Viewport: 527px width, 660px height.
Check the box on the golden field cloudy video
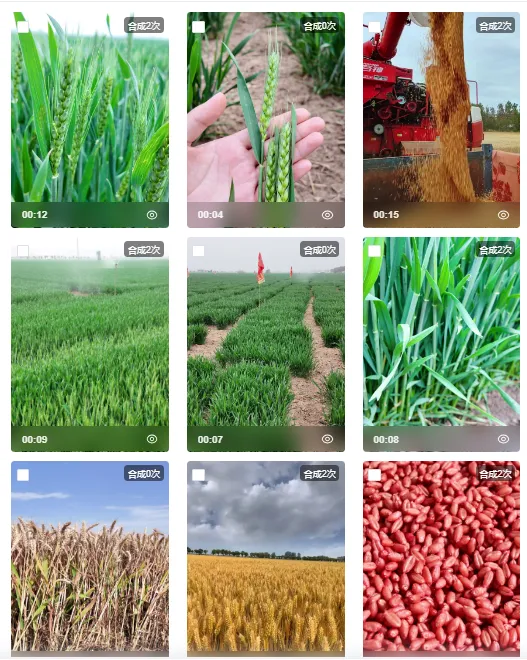click(199, 475)
